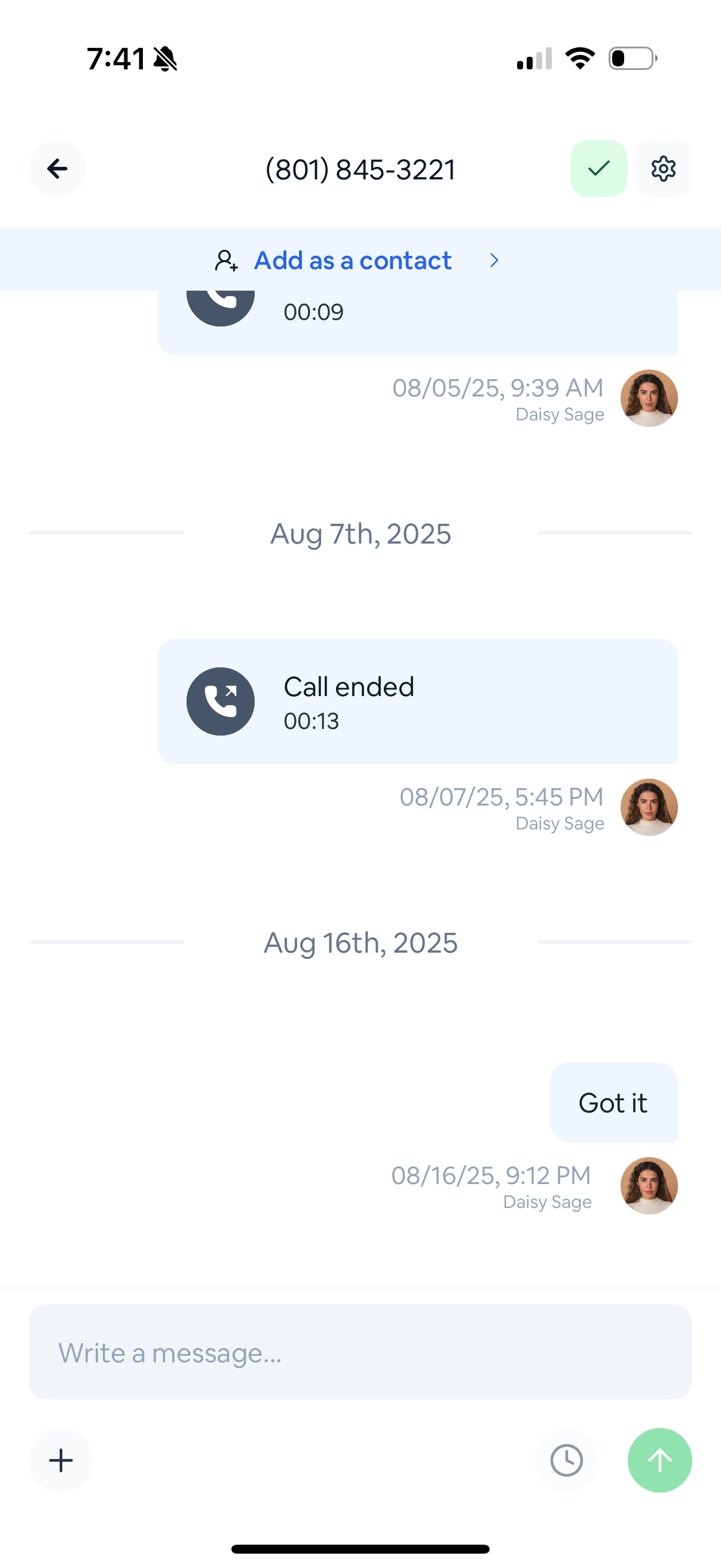Open conversation settings via the gear icon
The width and height of the screenshot is (721, 1568).
point(663,169)
